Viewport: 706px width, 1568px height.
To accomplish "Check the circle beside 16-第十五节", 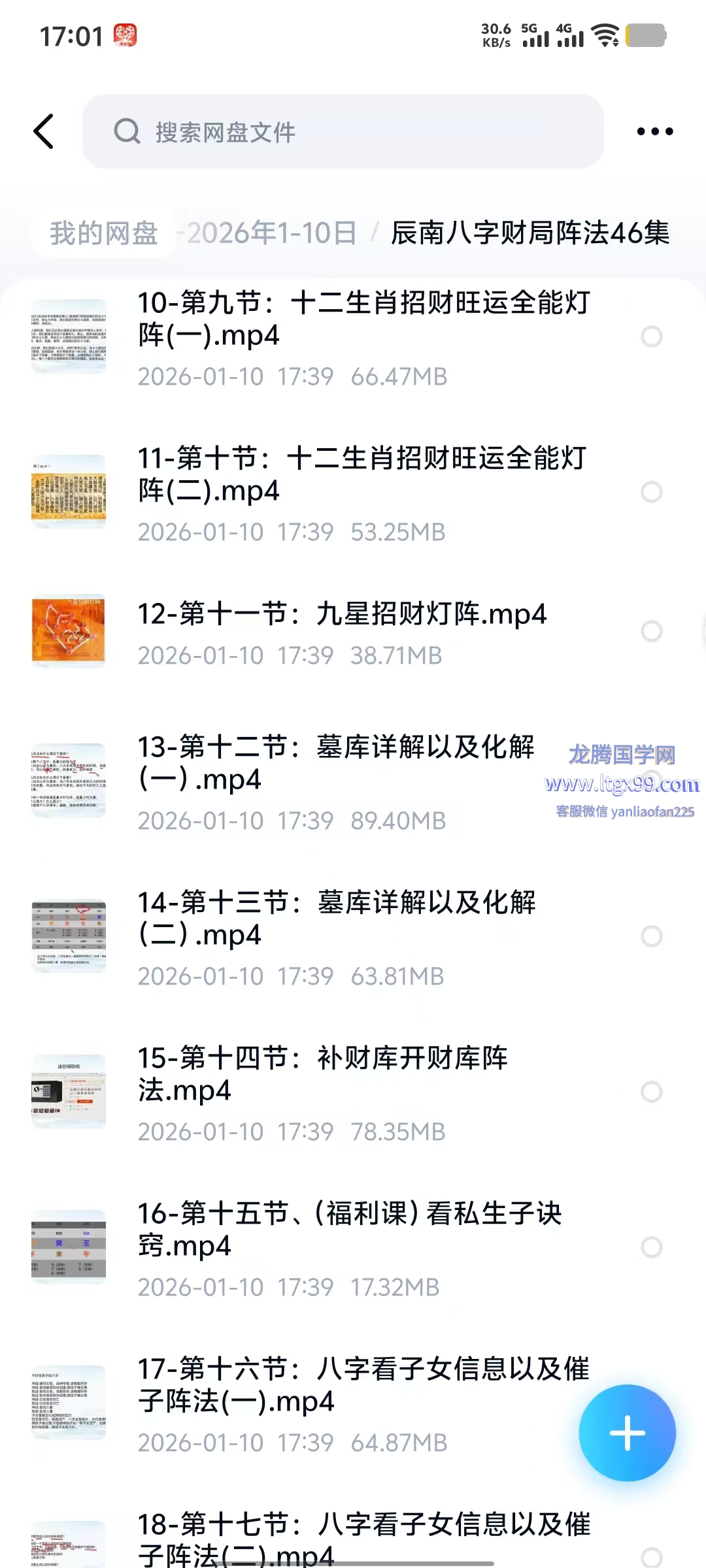I will pos(651,1247).
